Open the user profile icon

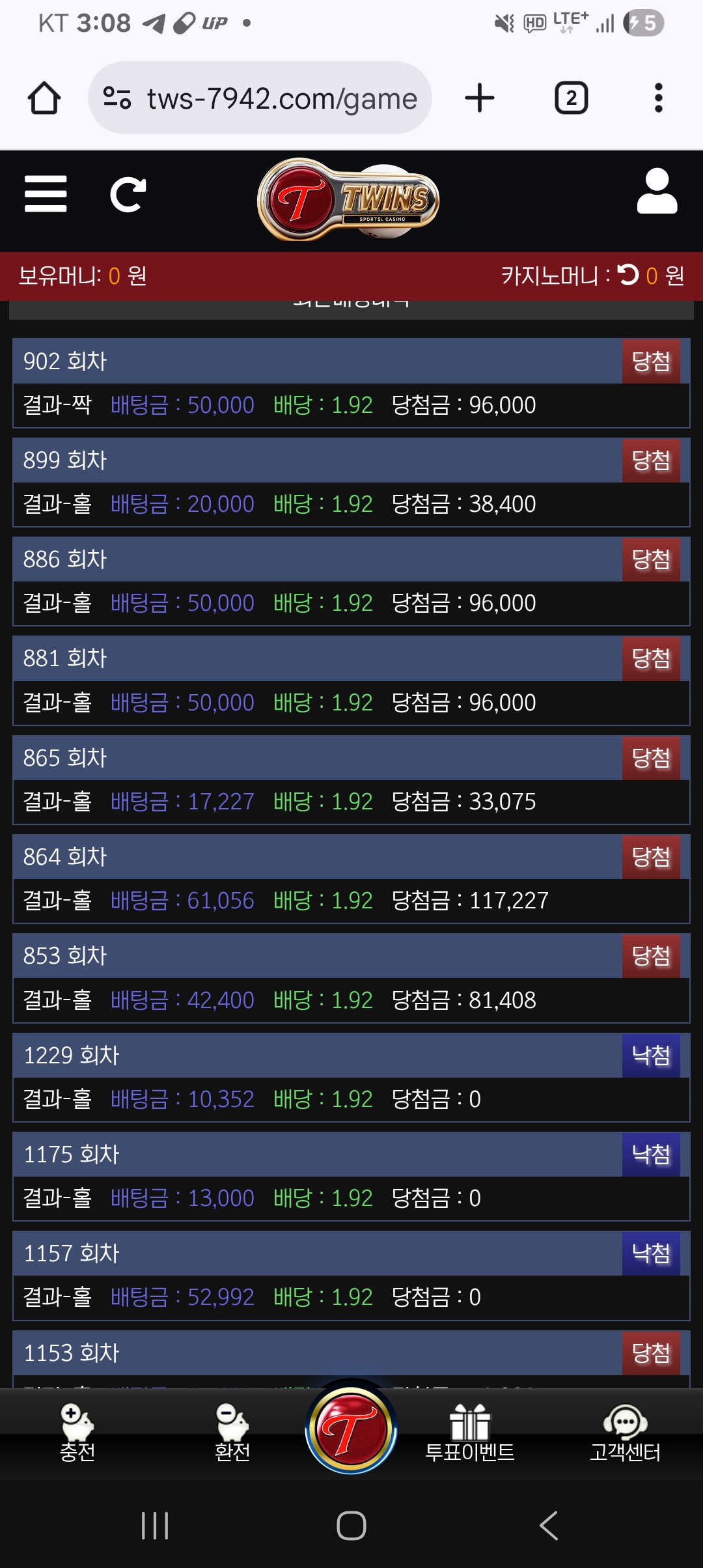tap(657, 192)
